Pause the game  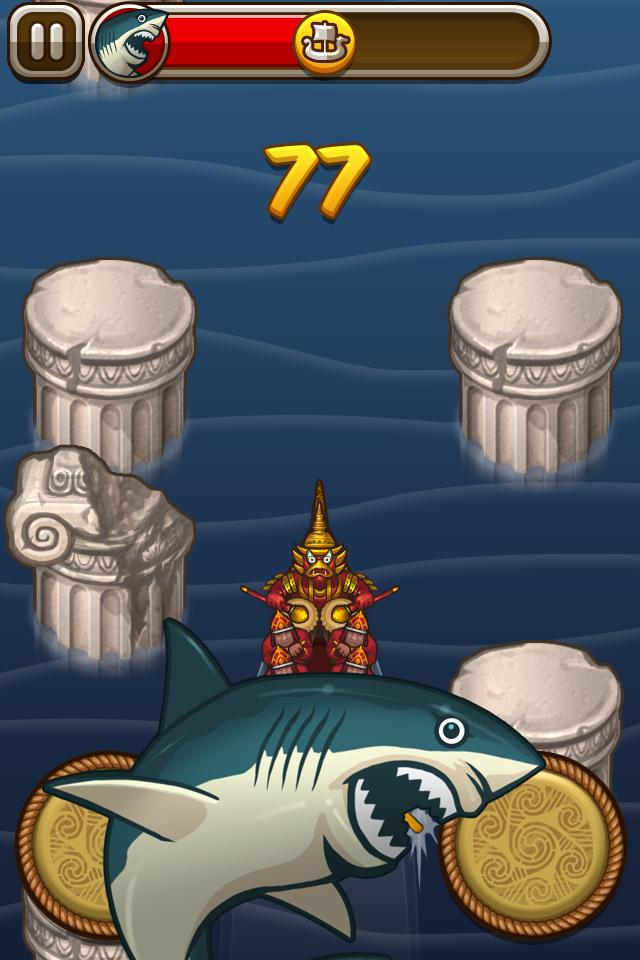click(46, 42)
